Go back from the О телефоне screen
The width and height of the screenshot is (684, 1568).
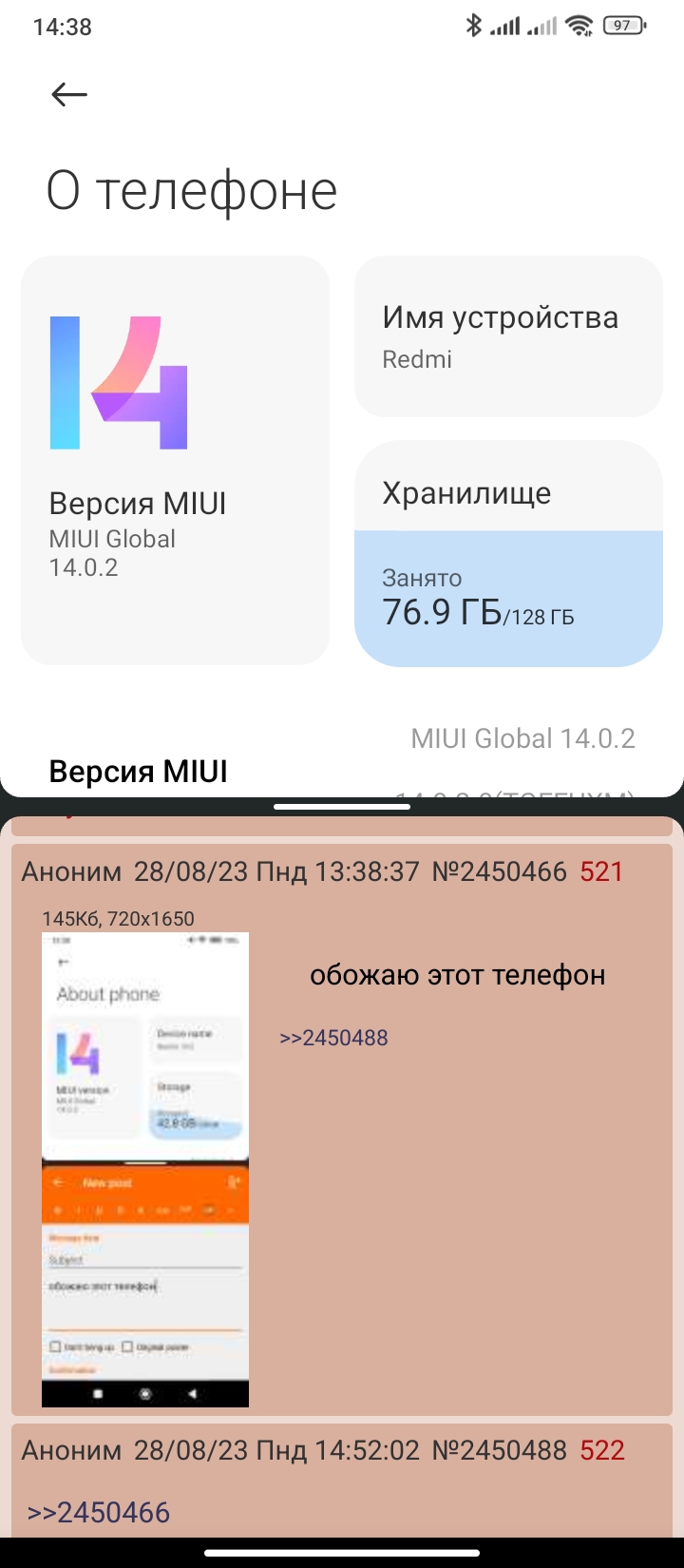pos(69,94)
